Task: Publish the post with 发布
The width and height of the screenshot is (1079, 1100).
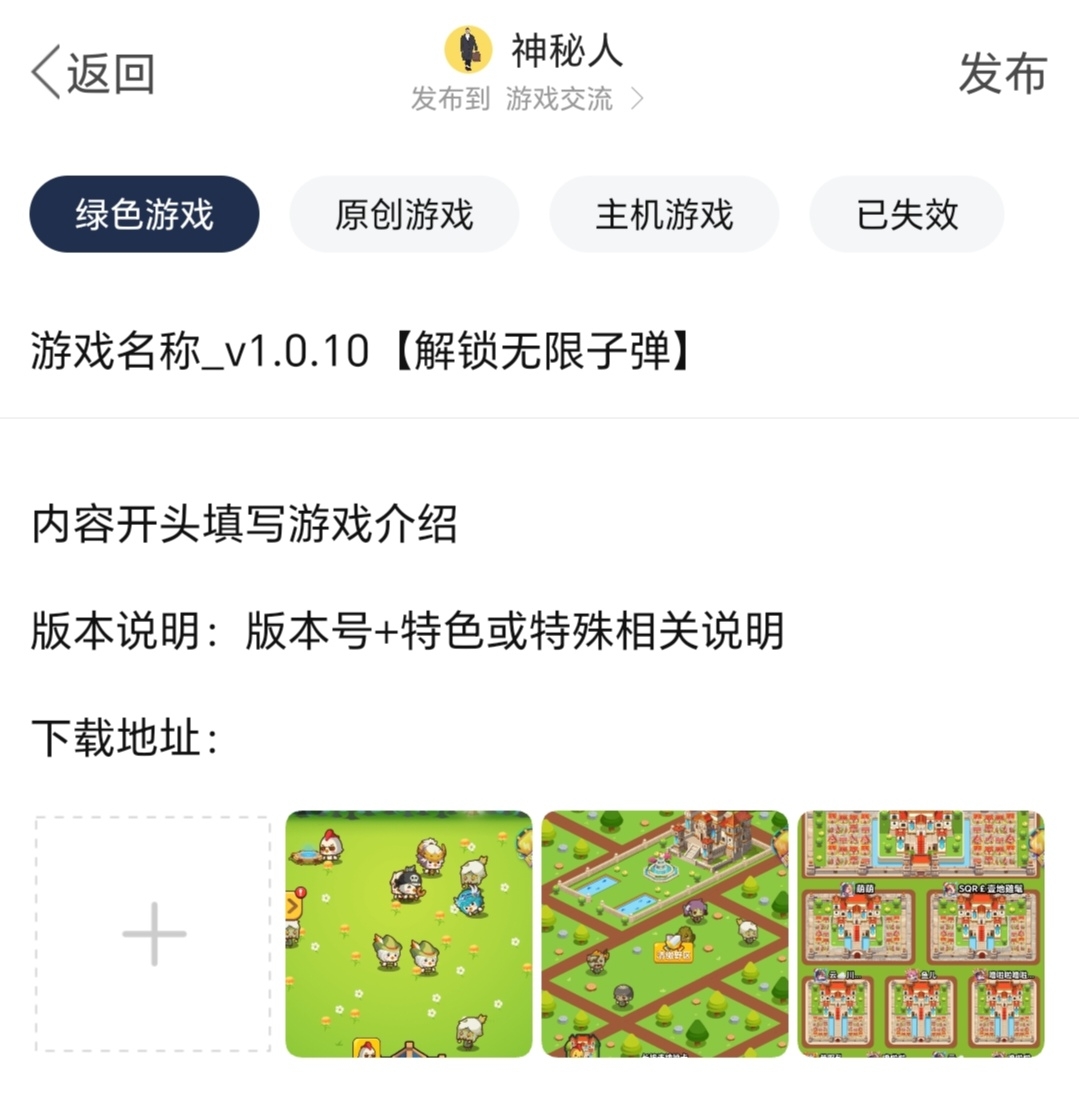Action: tap(1002, 74)
